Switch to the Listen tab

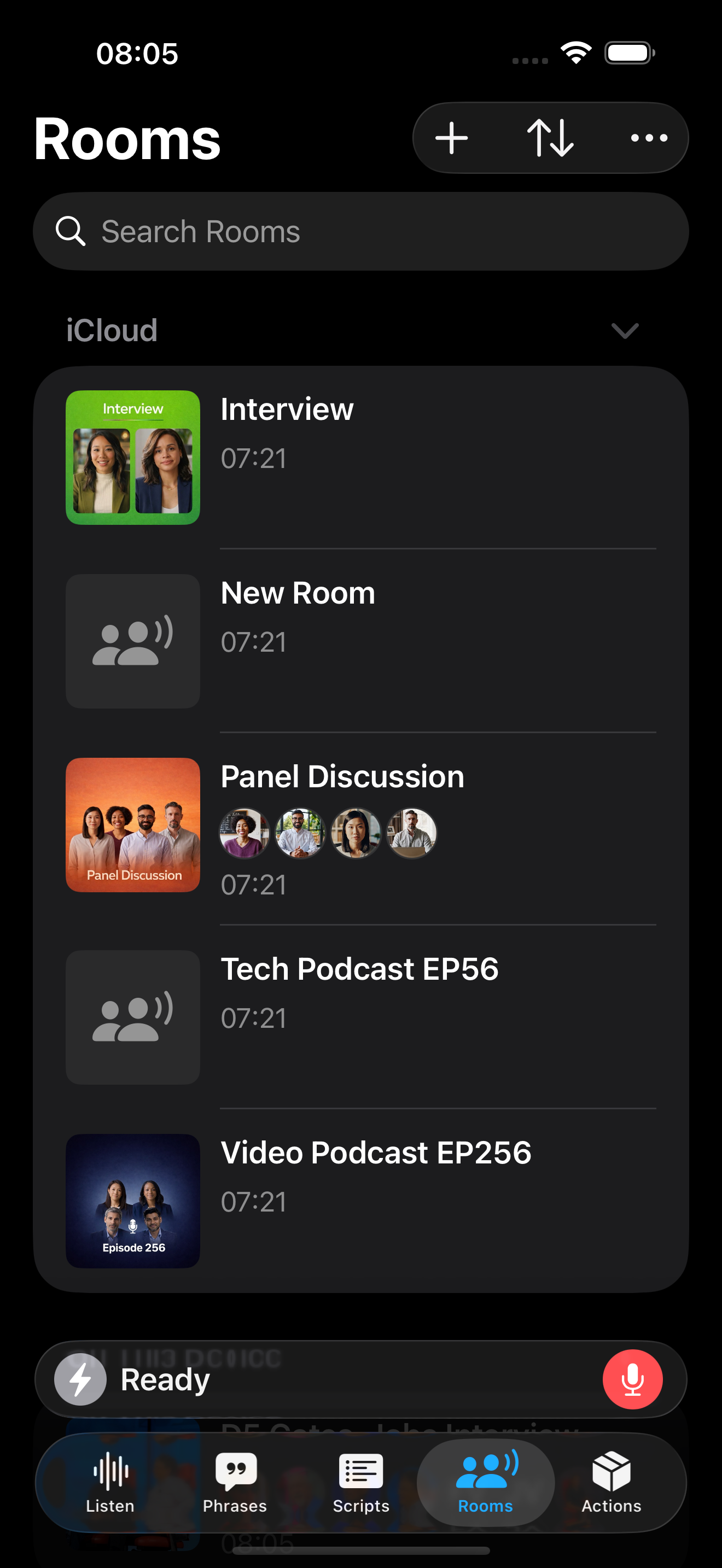pos(110,1483)
